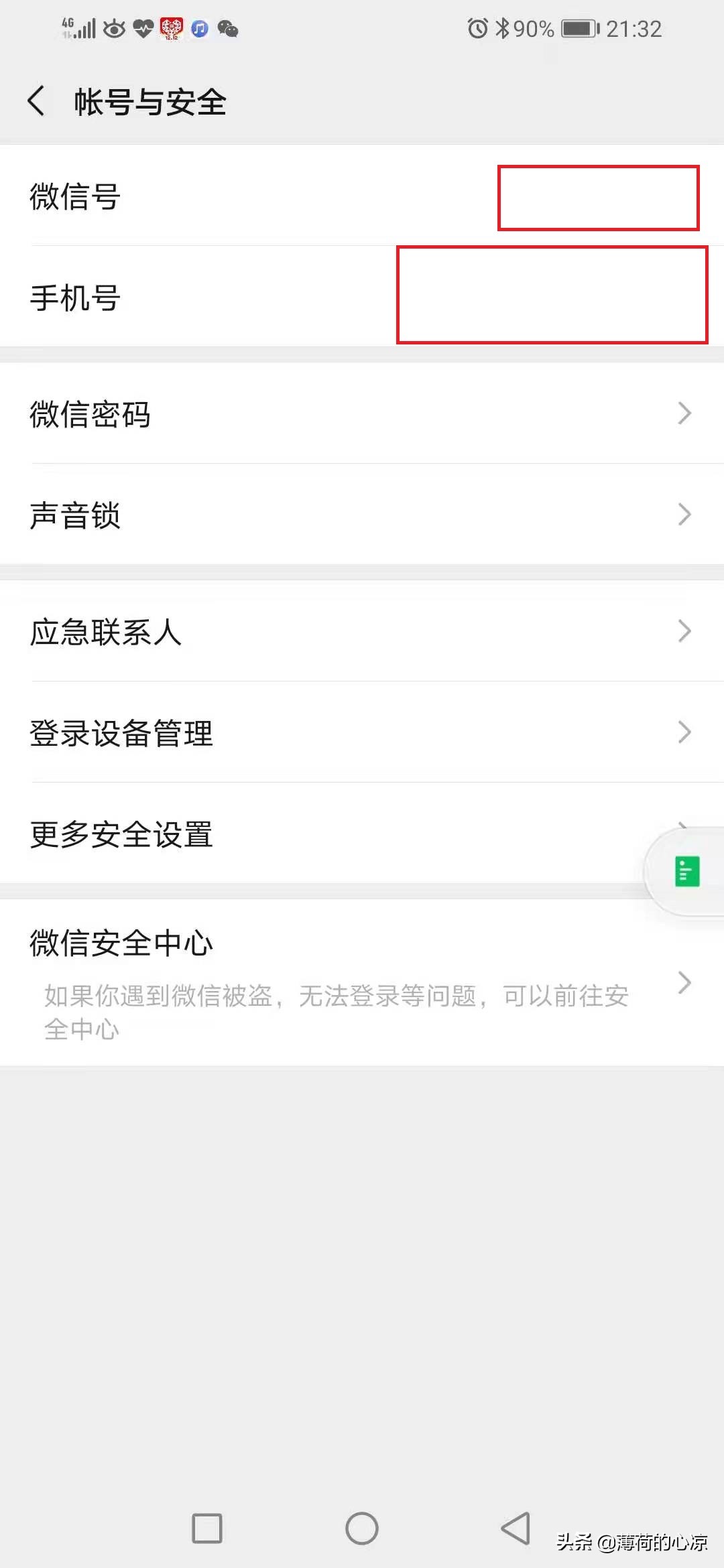Select the WeChat icon in the status bar
The height and width of the screenshot is (1568, 724).
(228, 29)
